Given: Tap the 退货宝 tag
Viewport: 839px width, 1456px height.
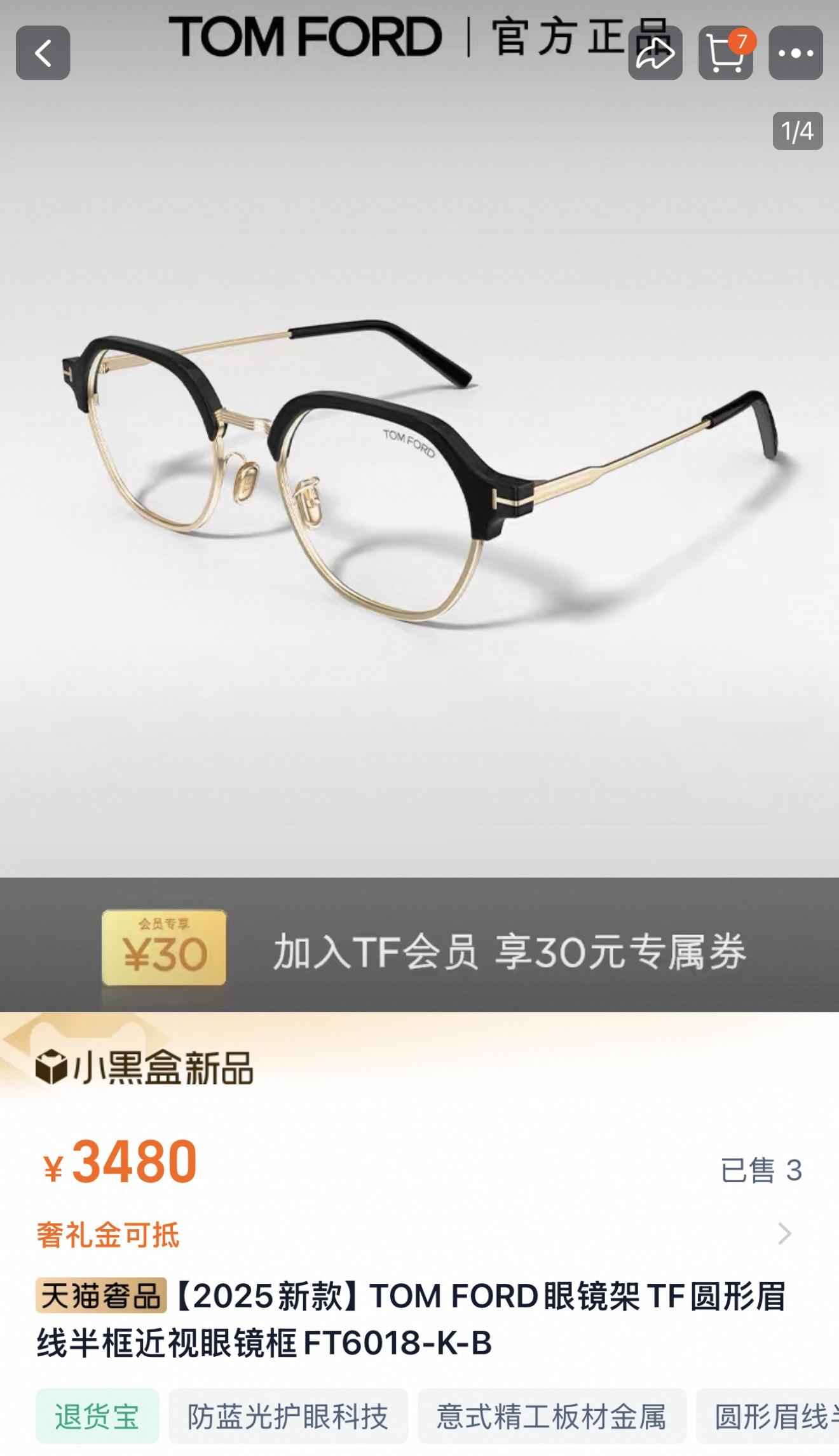Looking at the screenshot, I should pos(97,1417).
